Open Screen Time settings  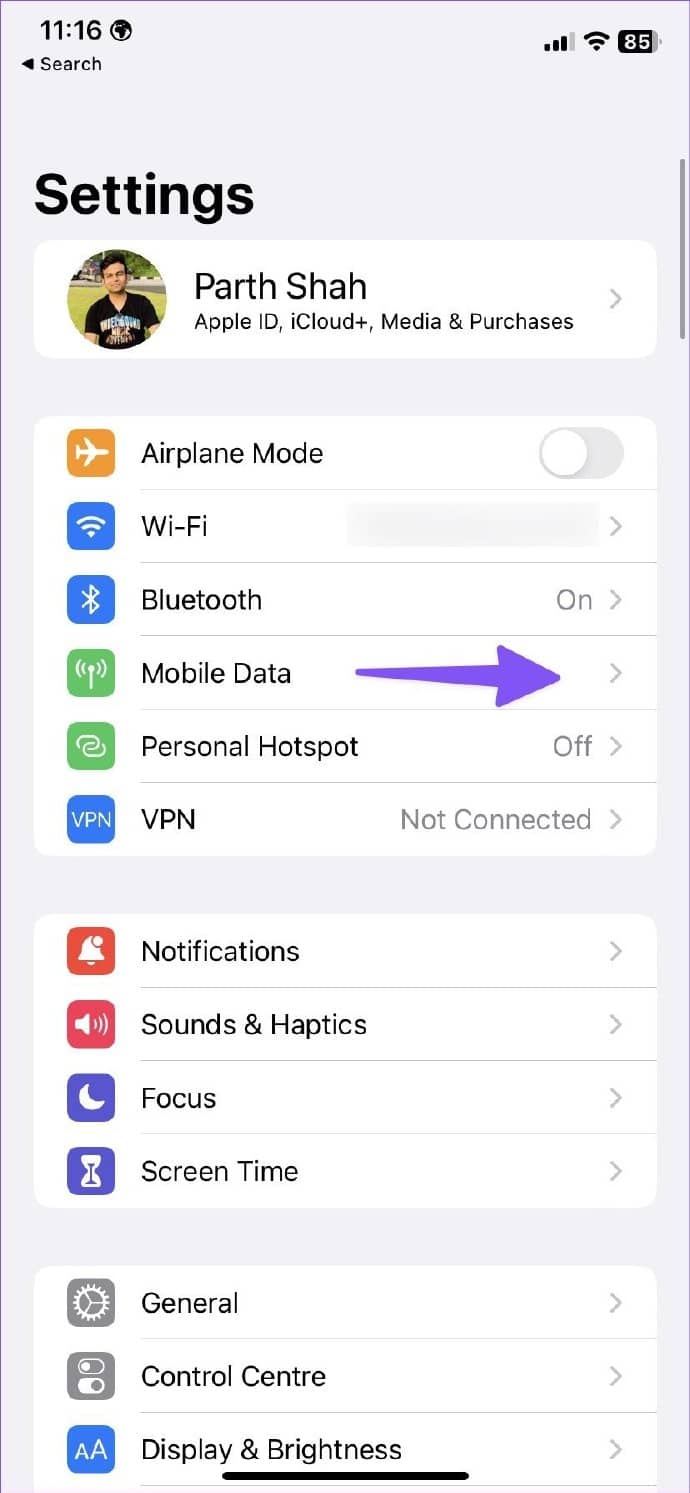point(345,1171)
